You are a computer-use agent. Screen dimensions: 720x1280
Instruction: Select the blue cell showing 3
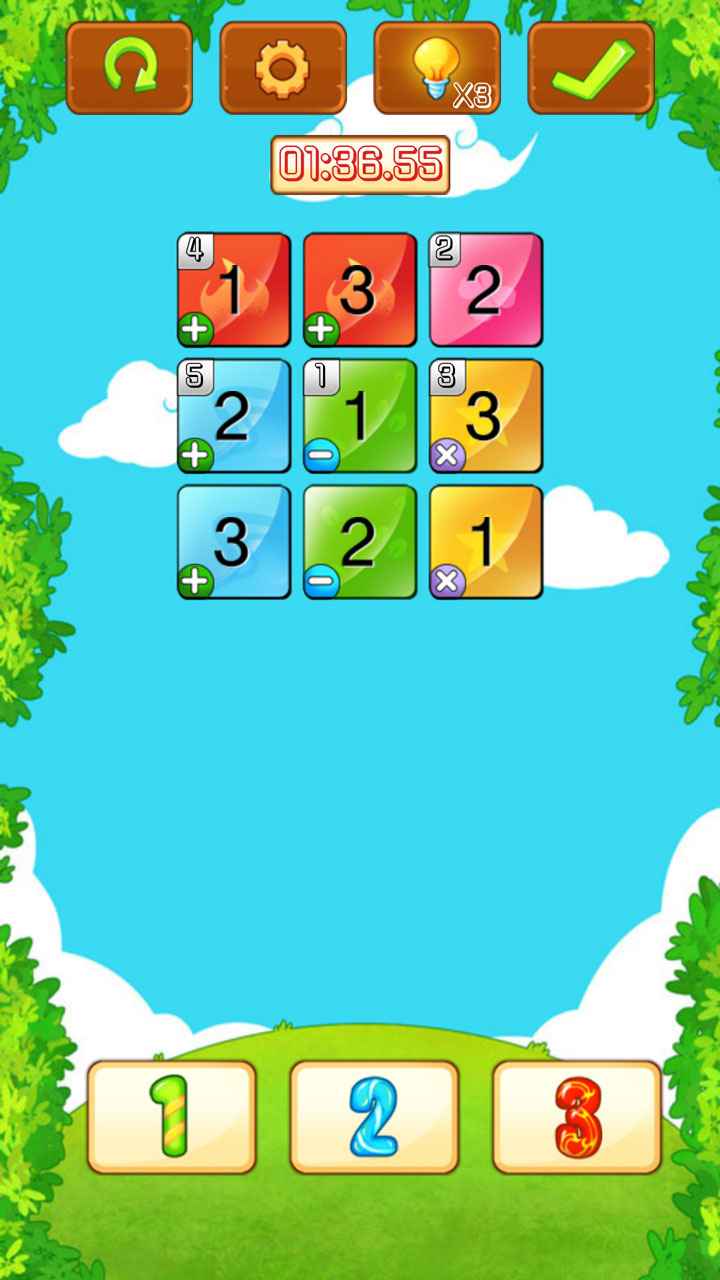pyautogui.click(x=234, y=542)
